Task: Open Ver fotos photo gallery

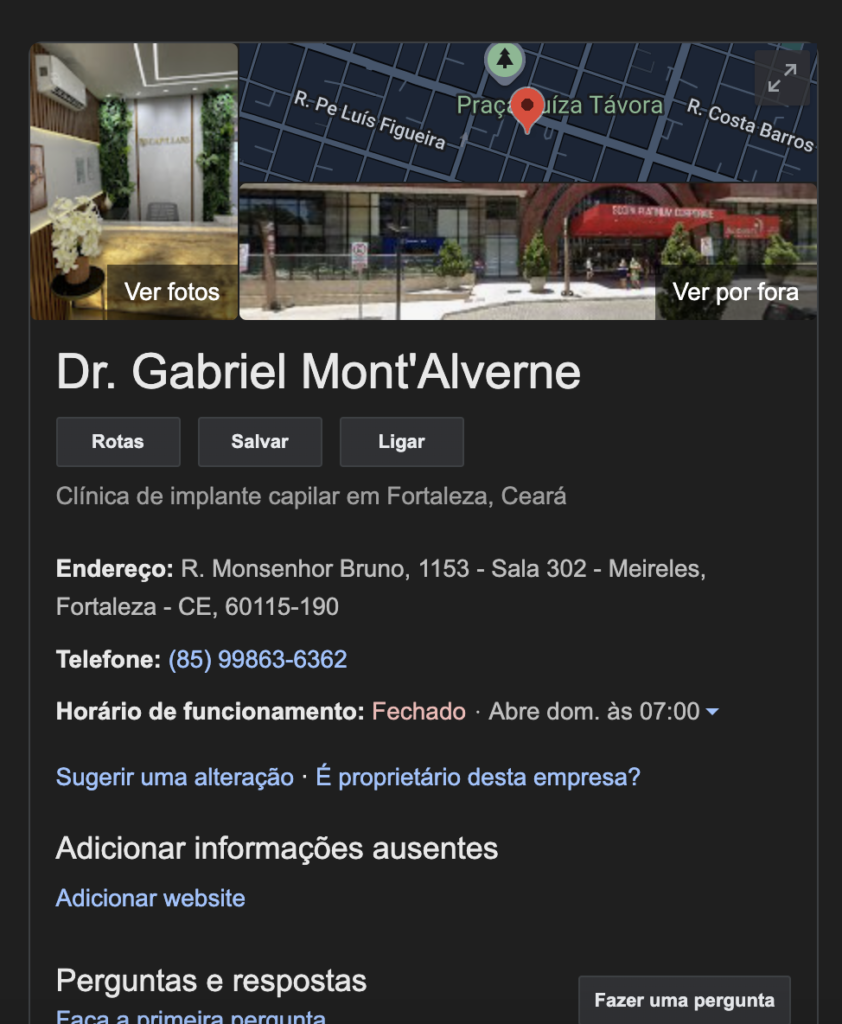Action: tap(134, 182)
